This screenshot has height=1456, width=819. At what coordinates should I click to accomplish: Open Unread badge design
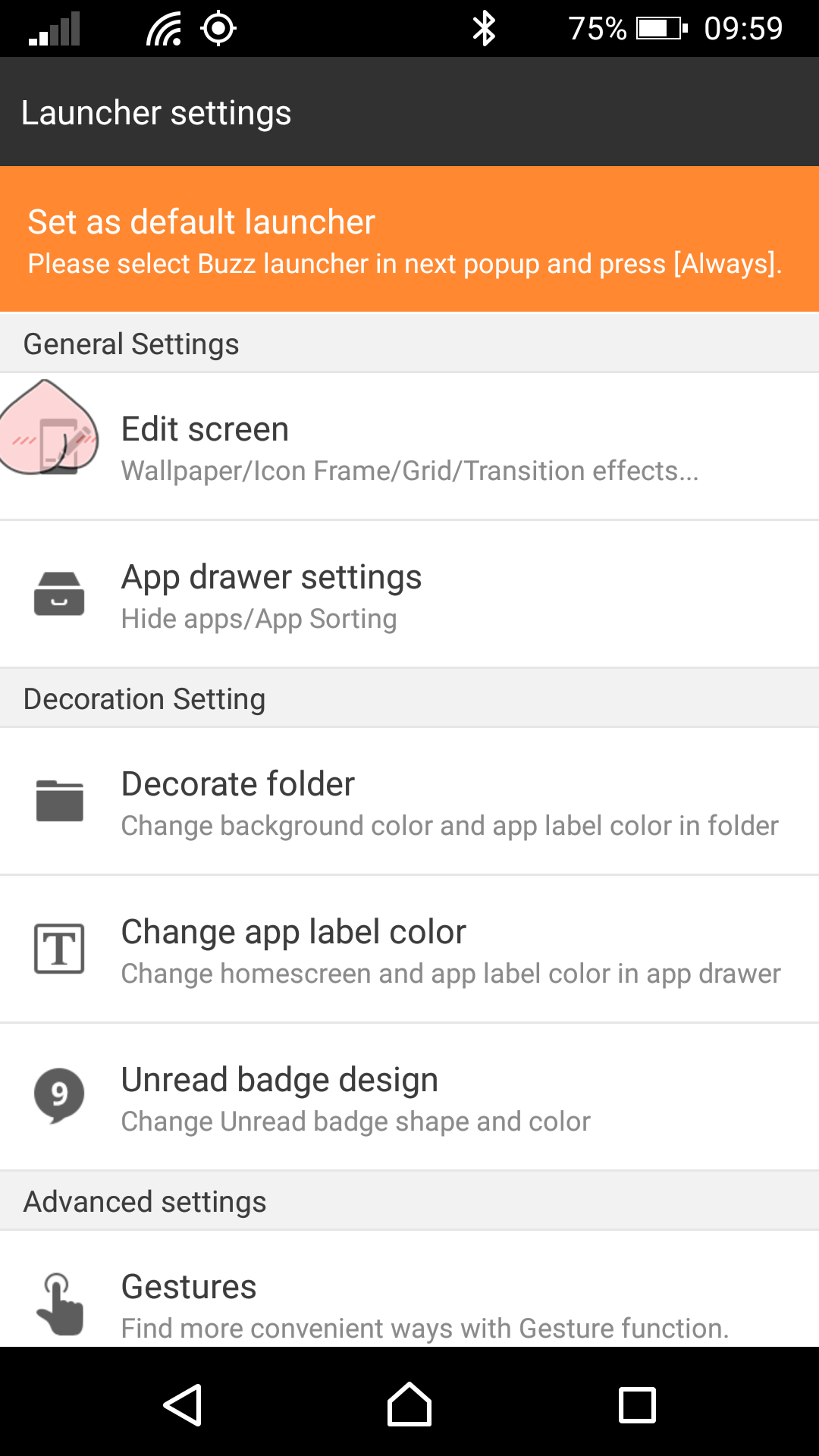coord(409,1097)
